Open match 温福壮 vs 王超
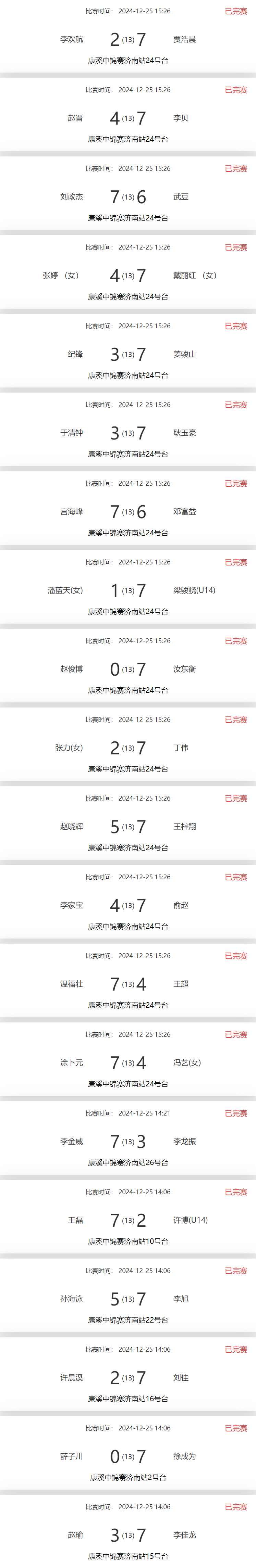This screenshot has height=1568, width=256. [128, 984]
